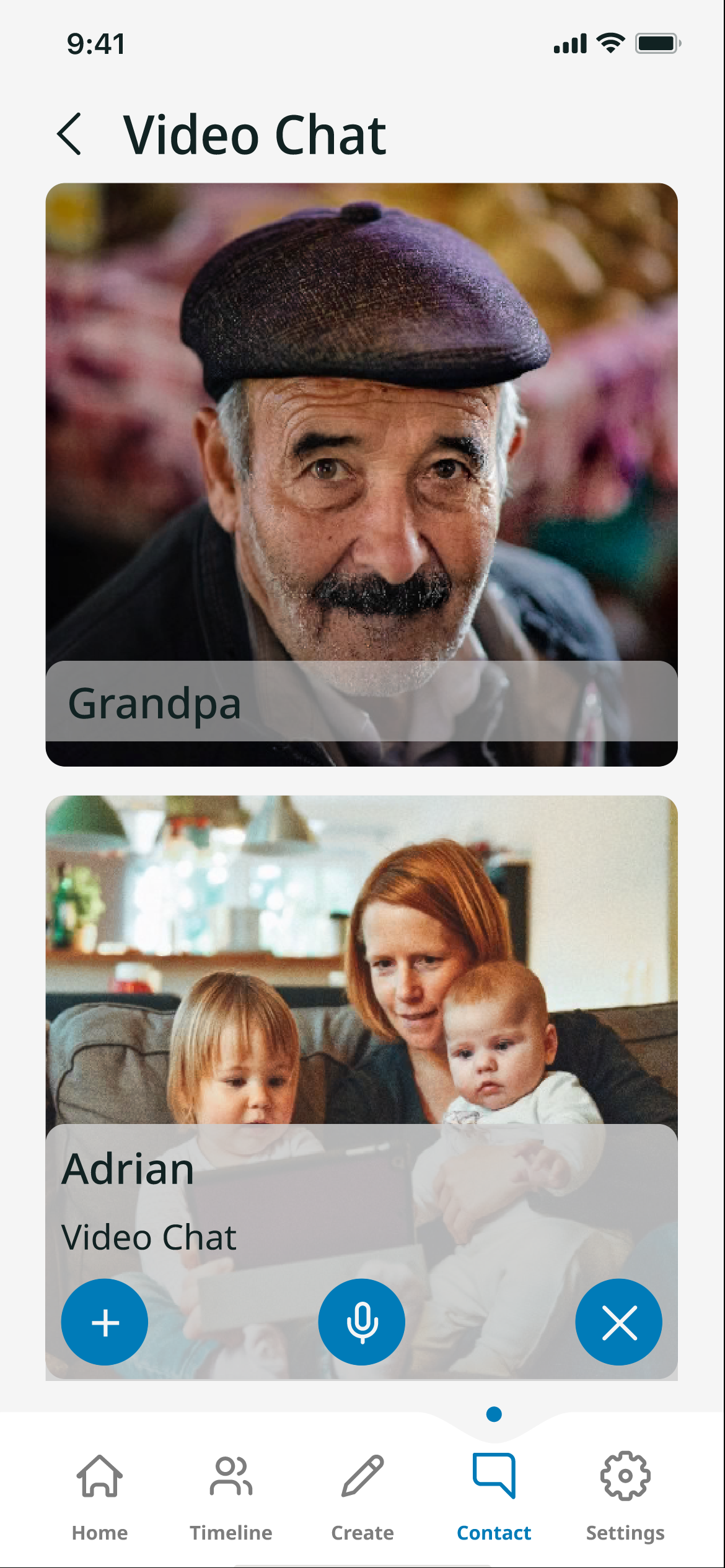The height and width of the screenshot is (1568, 725).
Task: Tap Grandpa's video tile
Action: click(x=362, y=433)
